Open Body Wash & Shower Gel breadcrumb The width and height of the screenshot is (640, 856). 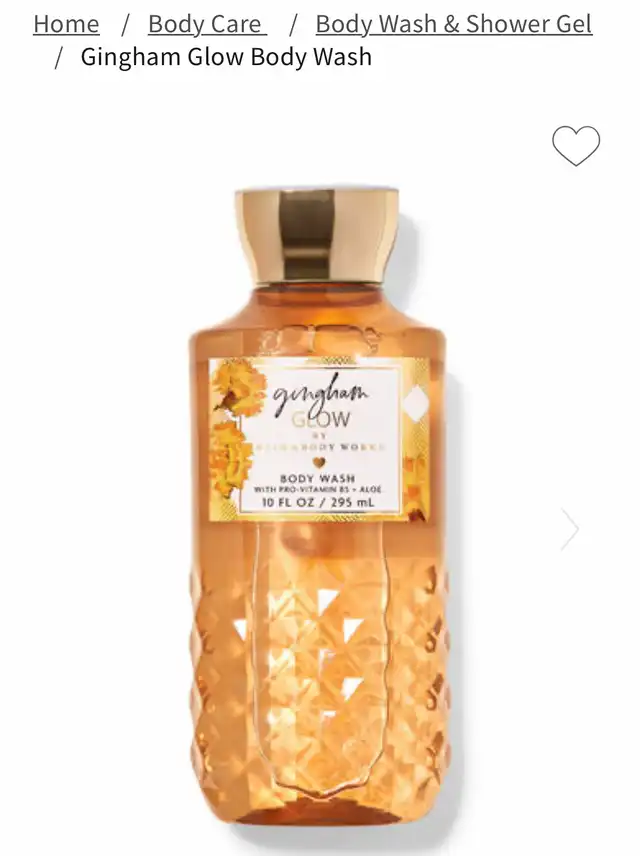click(453, 23)
